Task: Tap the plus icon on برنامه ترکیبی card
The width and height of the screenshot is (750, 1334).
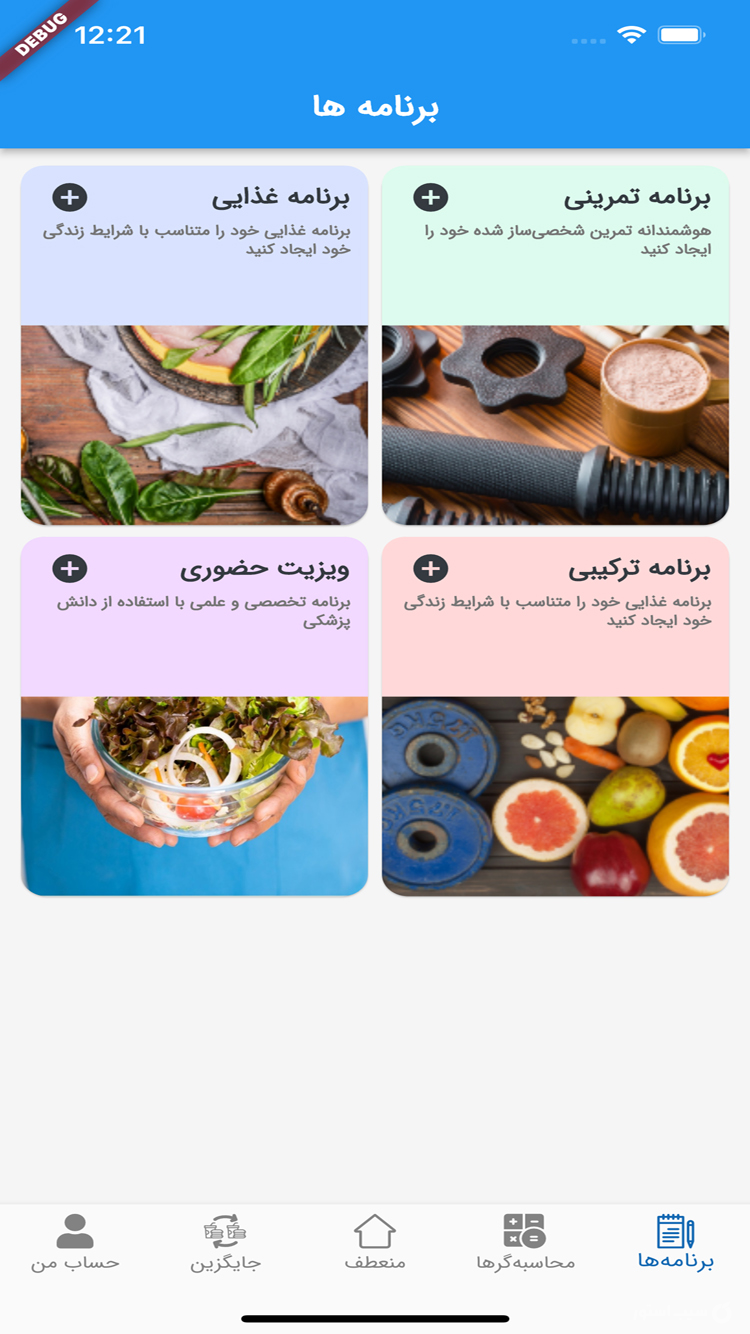Action: click(431, 567)
